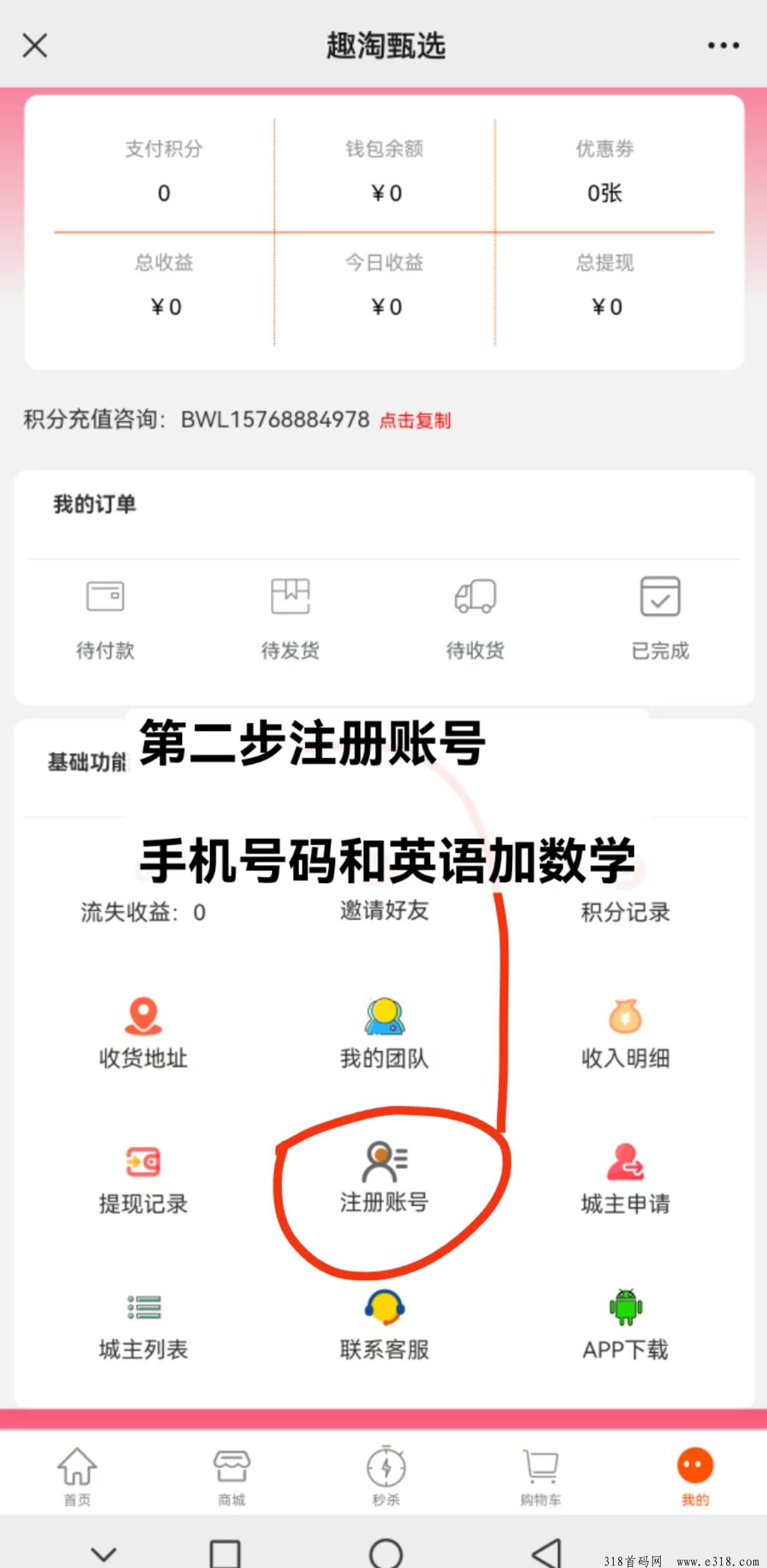Switch to the 首页 tab
Image resolution: width=767 pixels, height=1568 pixels.
(77, 1476)
